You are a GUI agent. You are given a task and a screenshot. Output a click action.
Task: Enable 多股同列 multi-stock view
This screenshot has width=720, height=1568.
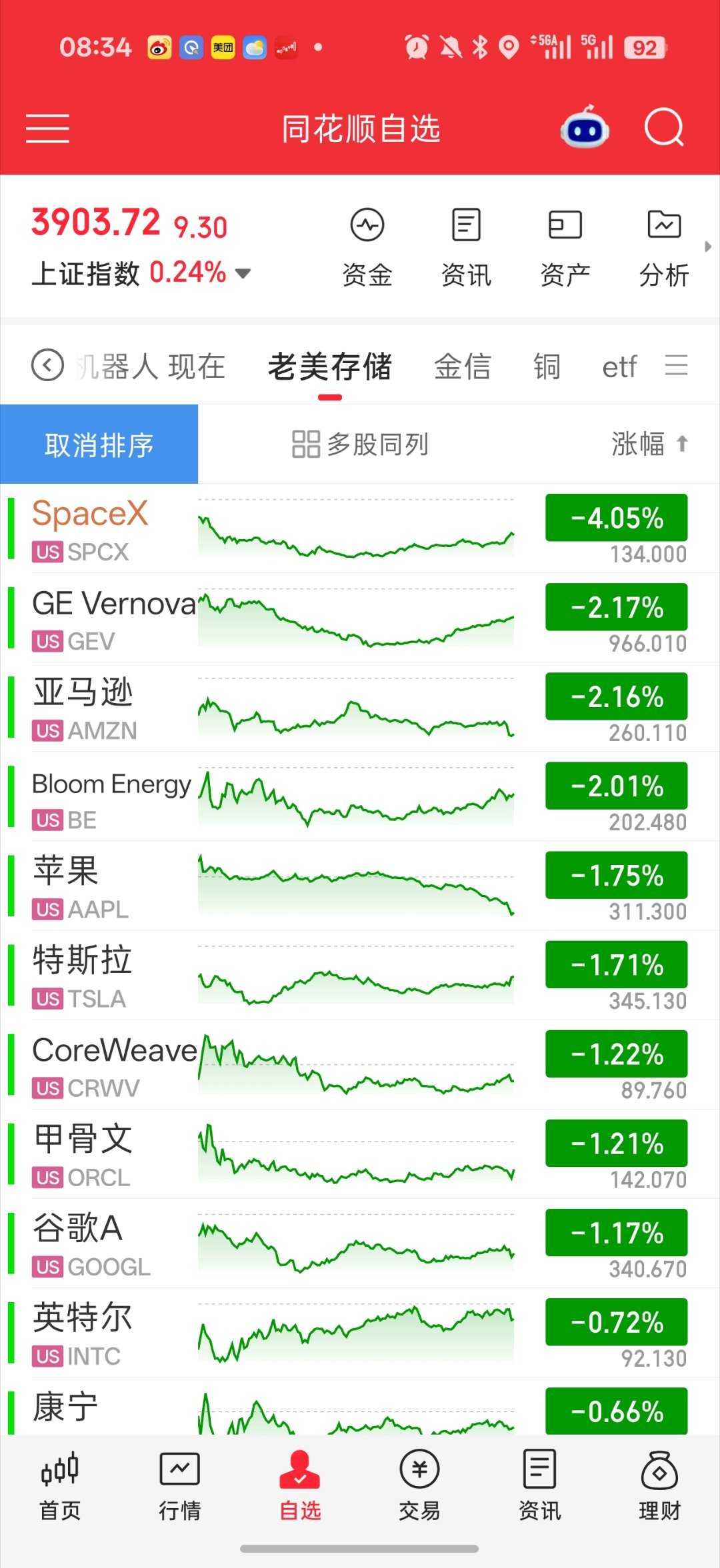tap(360, 444)
